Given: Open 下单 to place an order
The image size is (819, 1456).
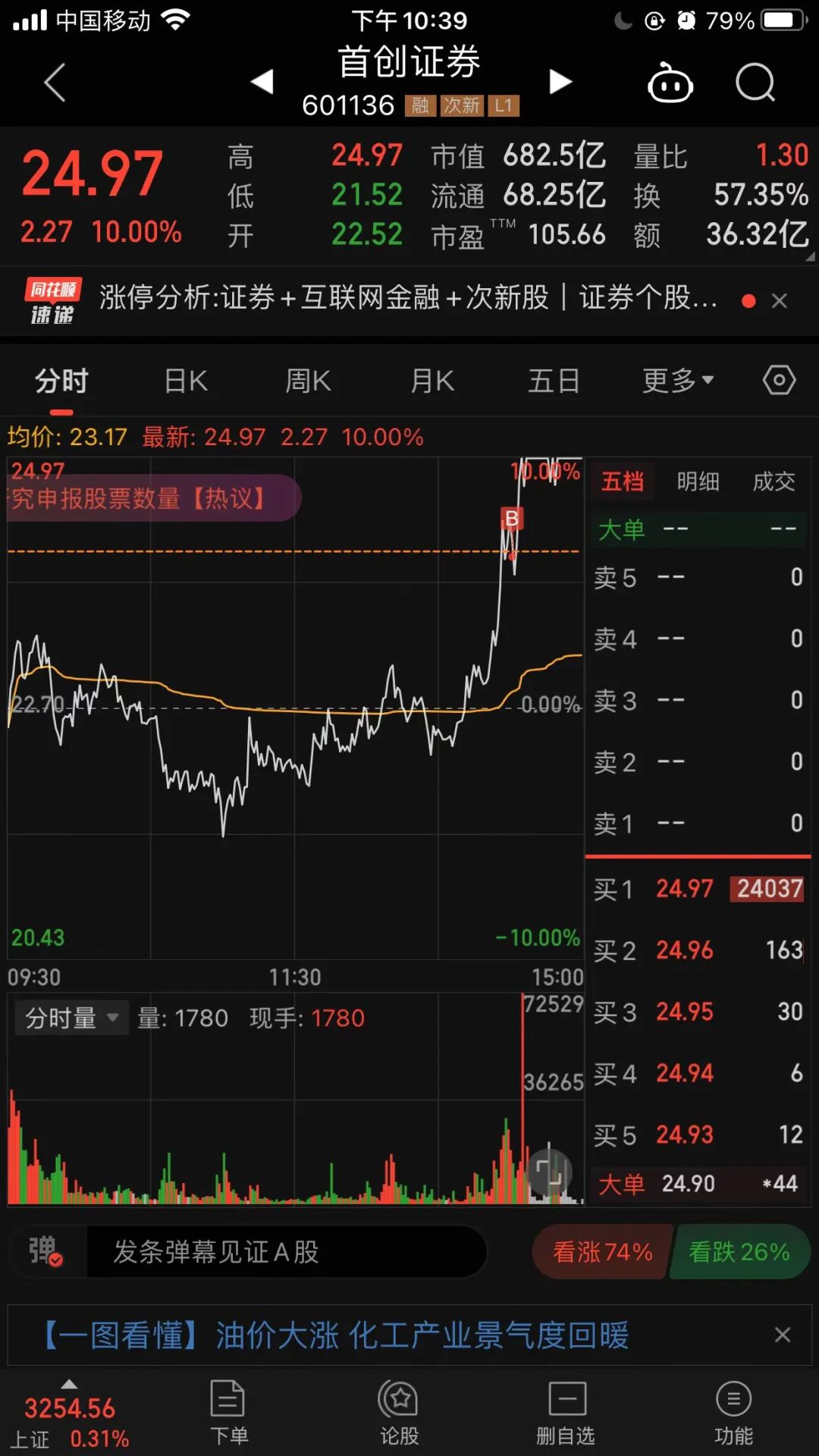Looking at the screenshot, I should click(x=228, y=1413).
